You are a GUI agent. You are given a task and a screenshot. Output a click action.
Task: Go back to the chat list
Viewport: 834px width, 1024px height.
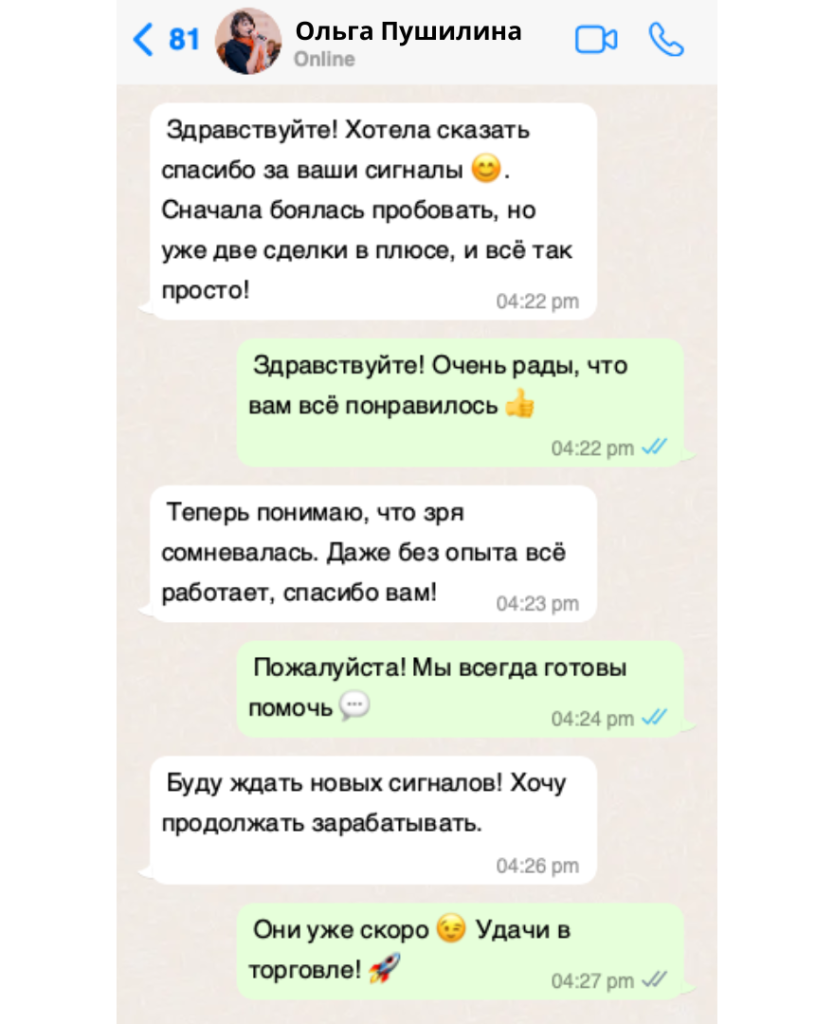point(165,40)
